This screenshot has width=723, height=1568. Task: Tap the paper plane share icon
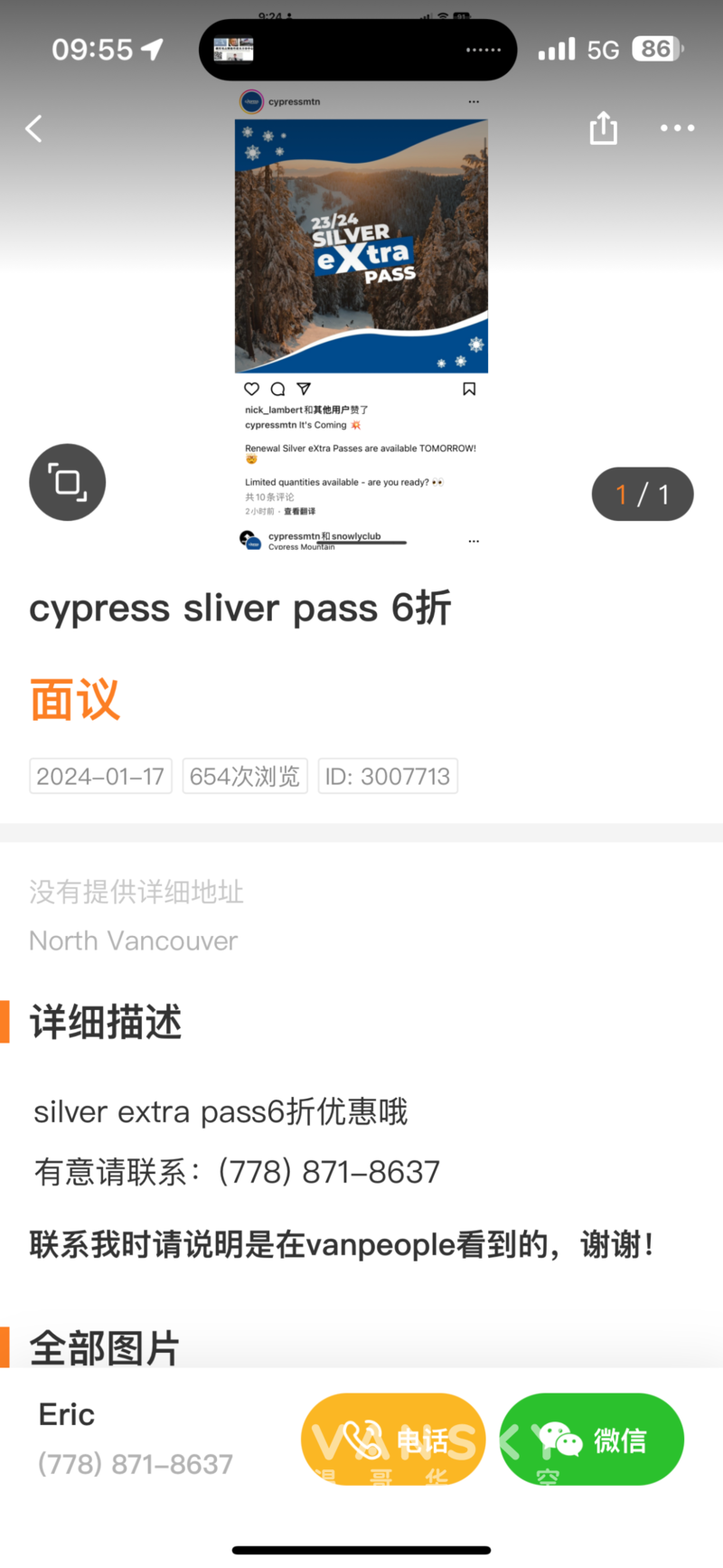[x=304, y=389]
